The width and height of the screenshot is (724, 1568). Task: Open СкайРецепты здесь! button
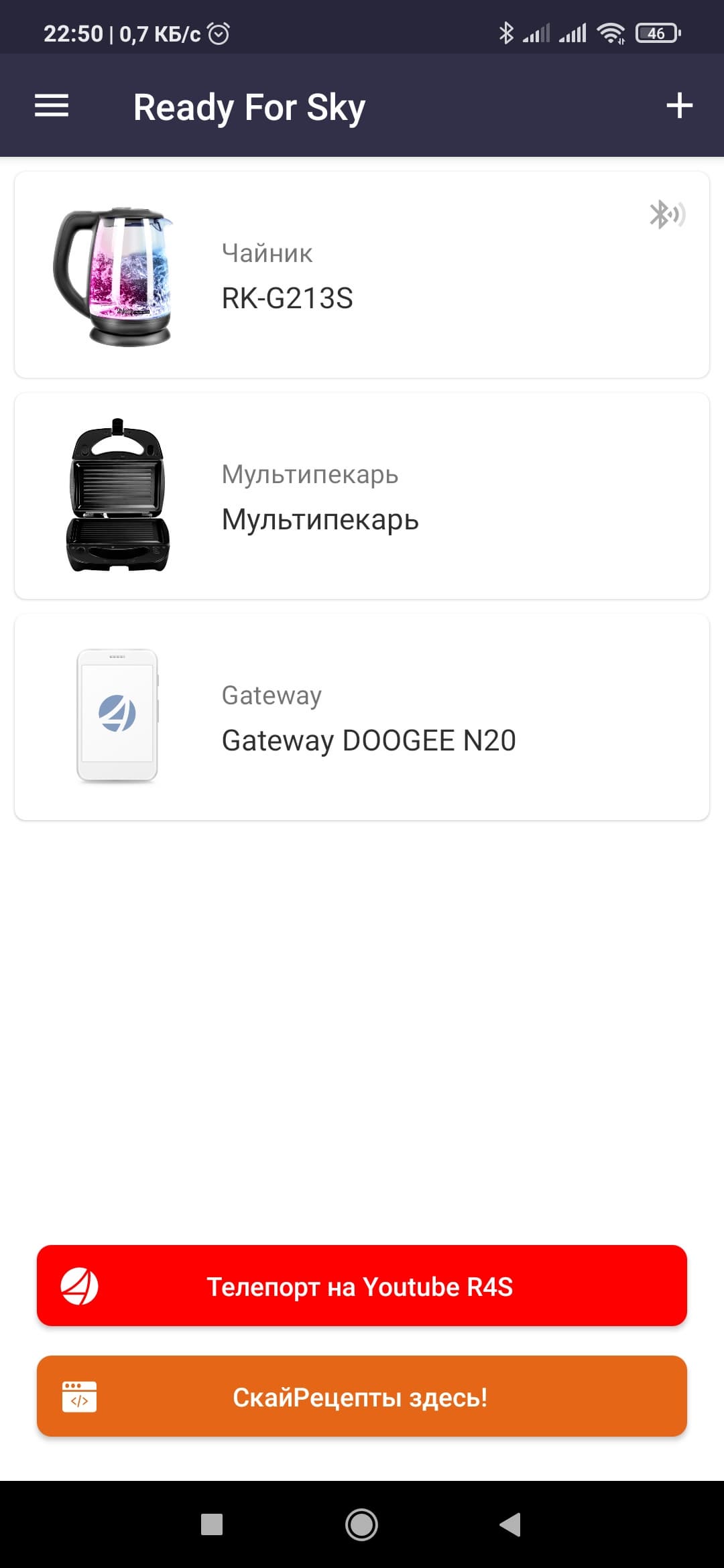(x=362, y=1396)
